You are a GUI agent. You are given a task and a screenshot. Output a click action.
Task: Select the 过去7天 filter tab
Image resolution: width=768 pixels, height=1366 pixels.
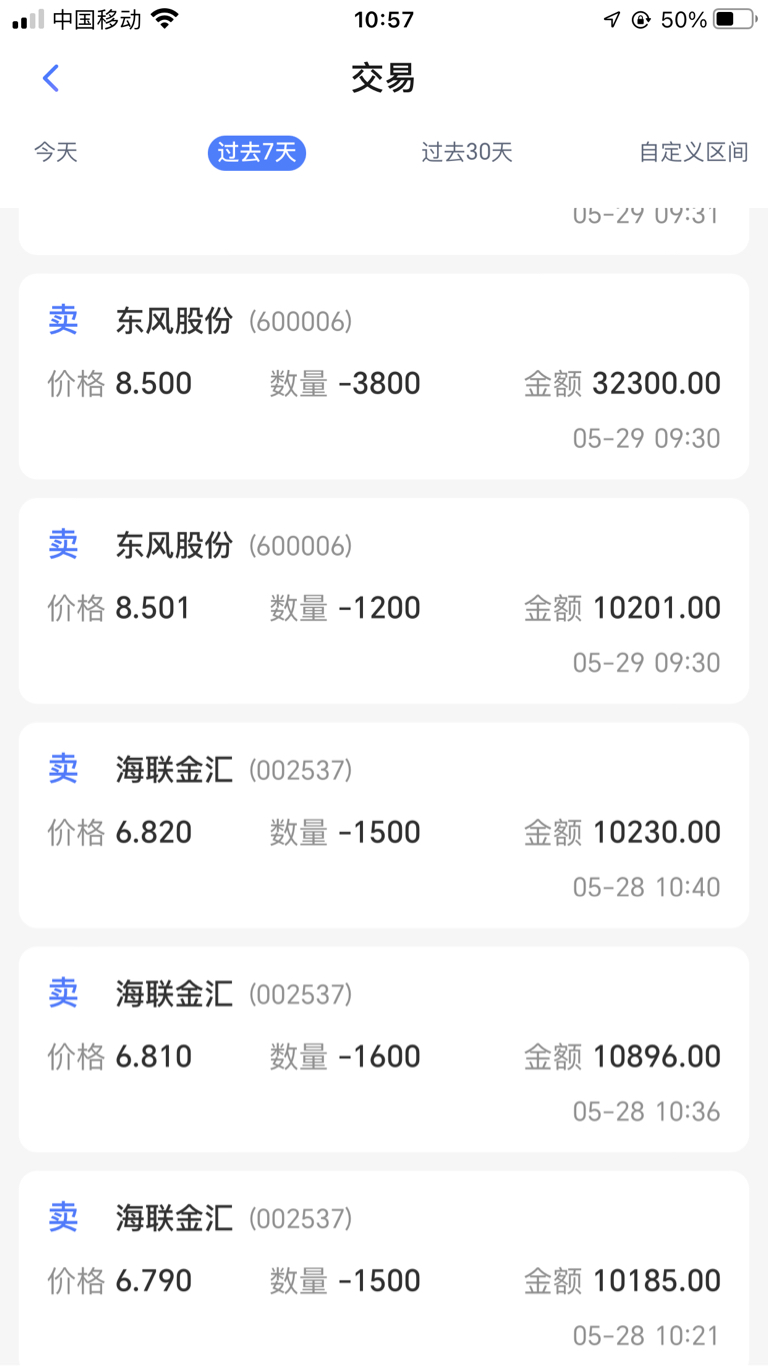[x=257, y=152]
